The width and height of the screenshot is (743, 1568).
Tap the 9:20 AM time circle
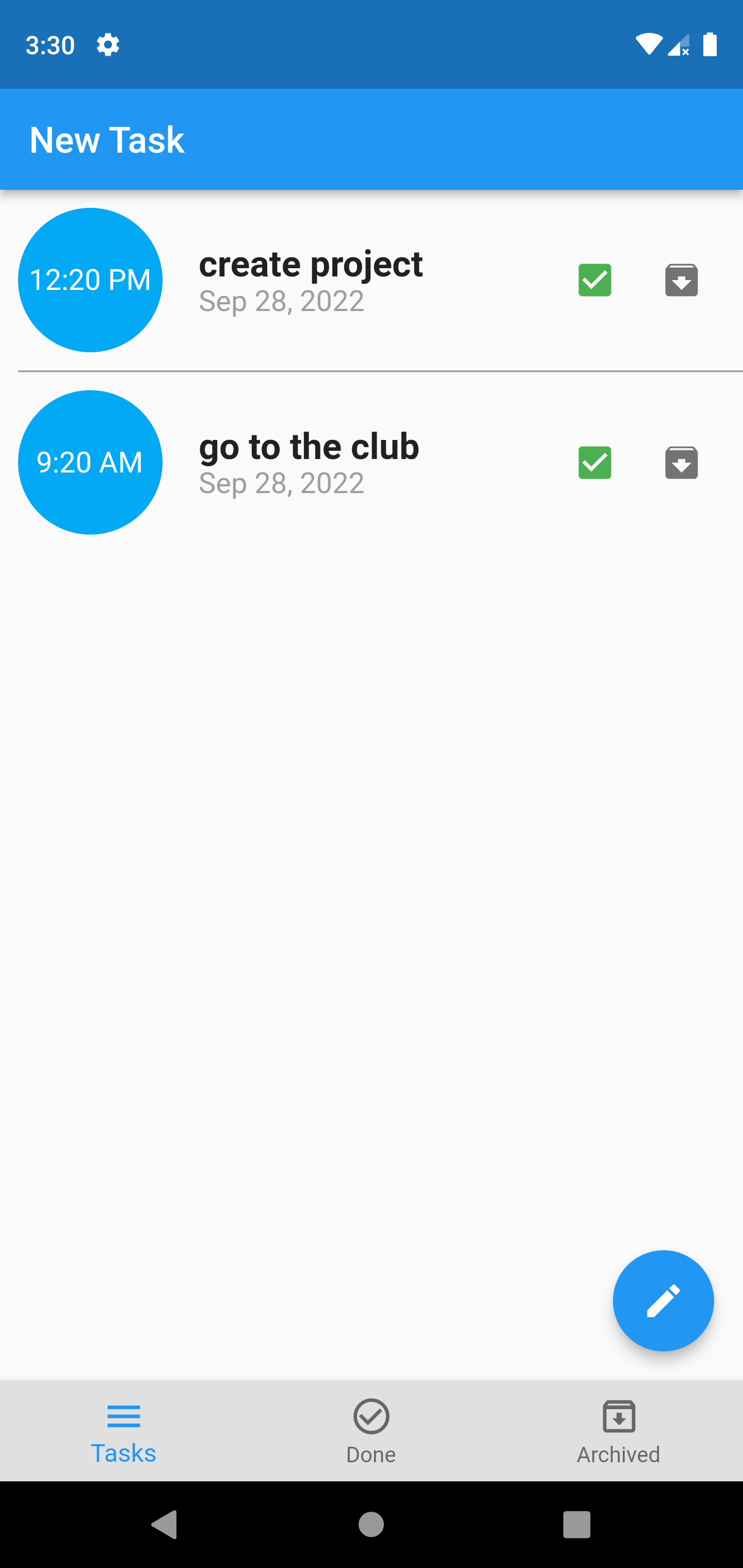click(x=90, y=463)
